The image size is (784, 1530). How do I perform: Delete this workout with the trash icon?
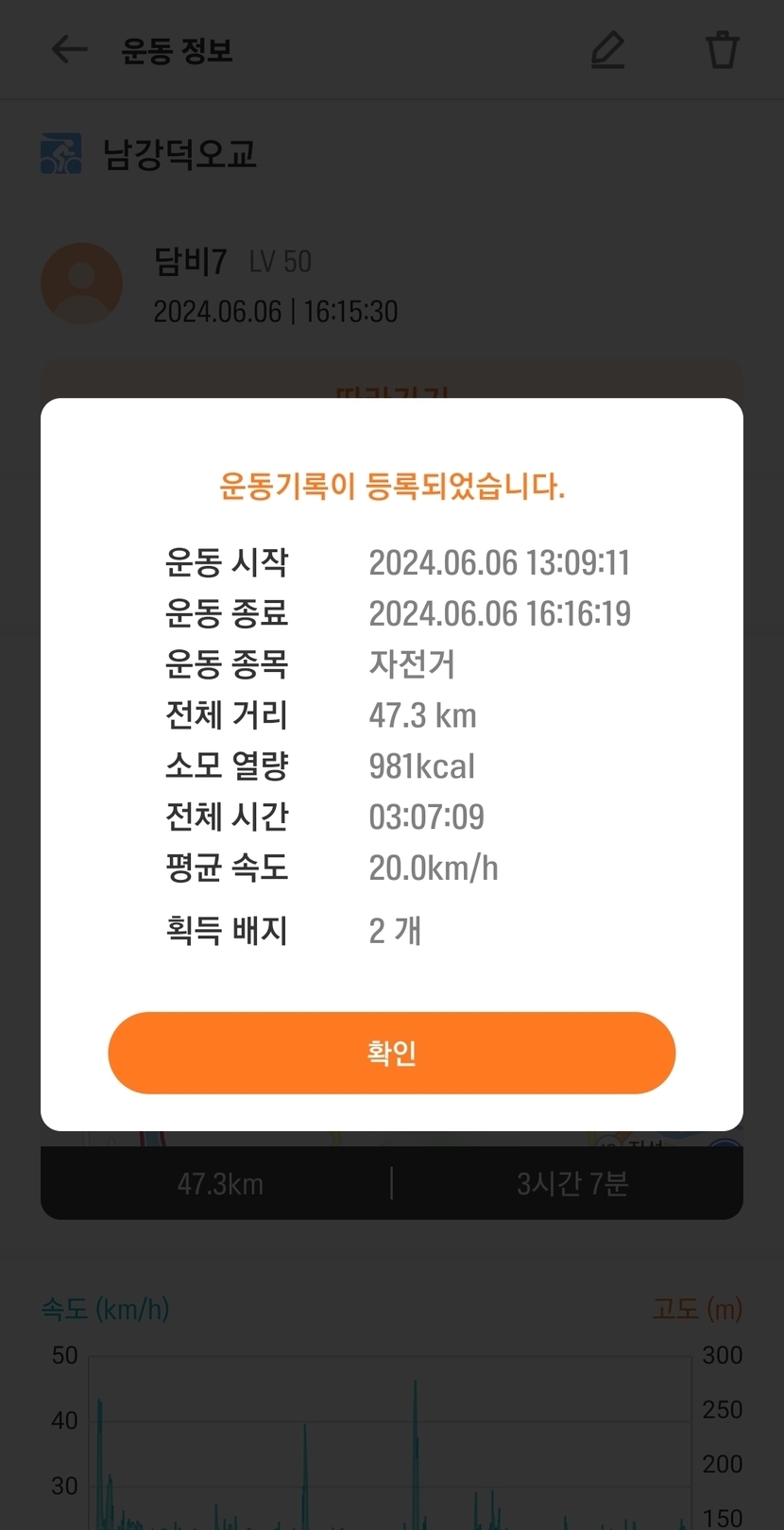pyautogui.click(x=723, y=49)
